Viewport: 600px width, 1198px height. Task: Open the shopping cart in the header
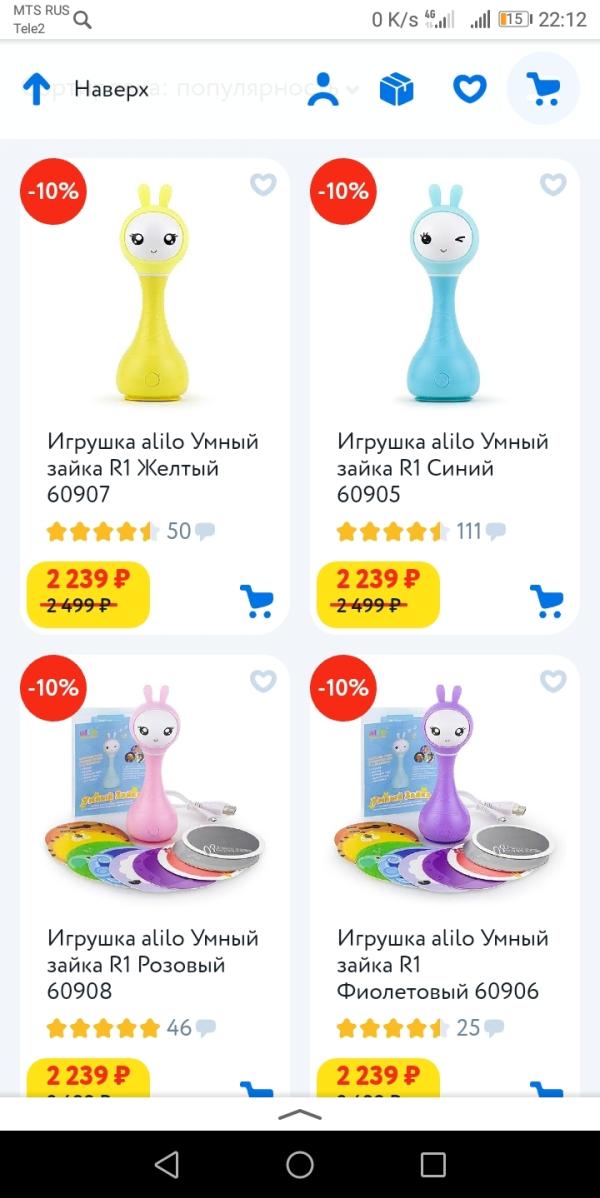[x=543, y=89]
